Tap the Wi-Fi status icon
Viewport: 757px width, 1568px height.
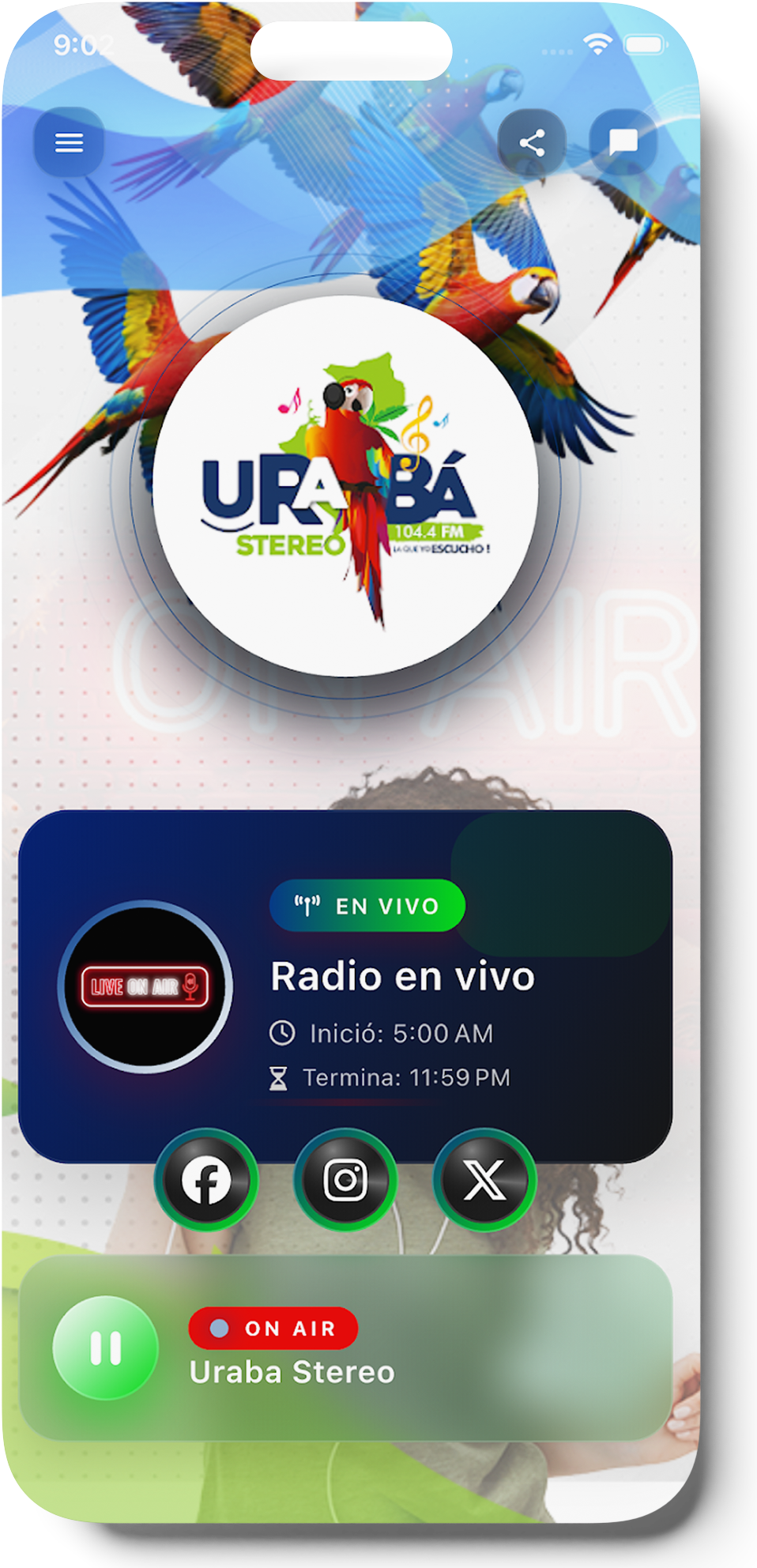click(x=598, y=45)
